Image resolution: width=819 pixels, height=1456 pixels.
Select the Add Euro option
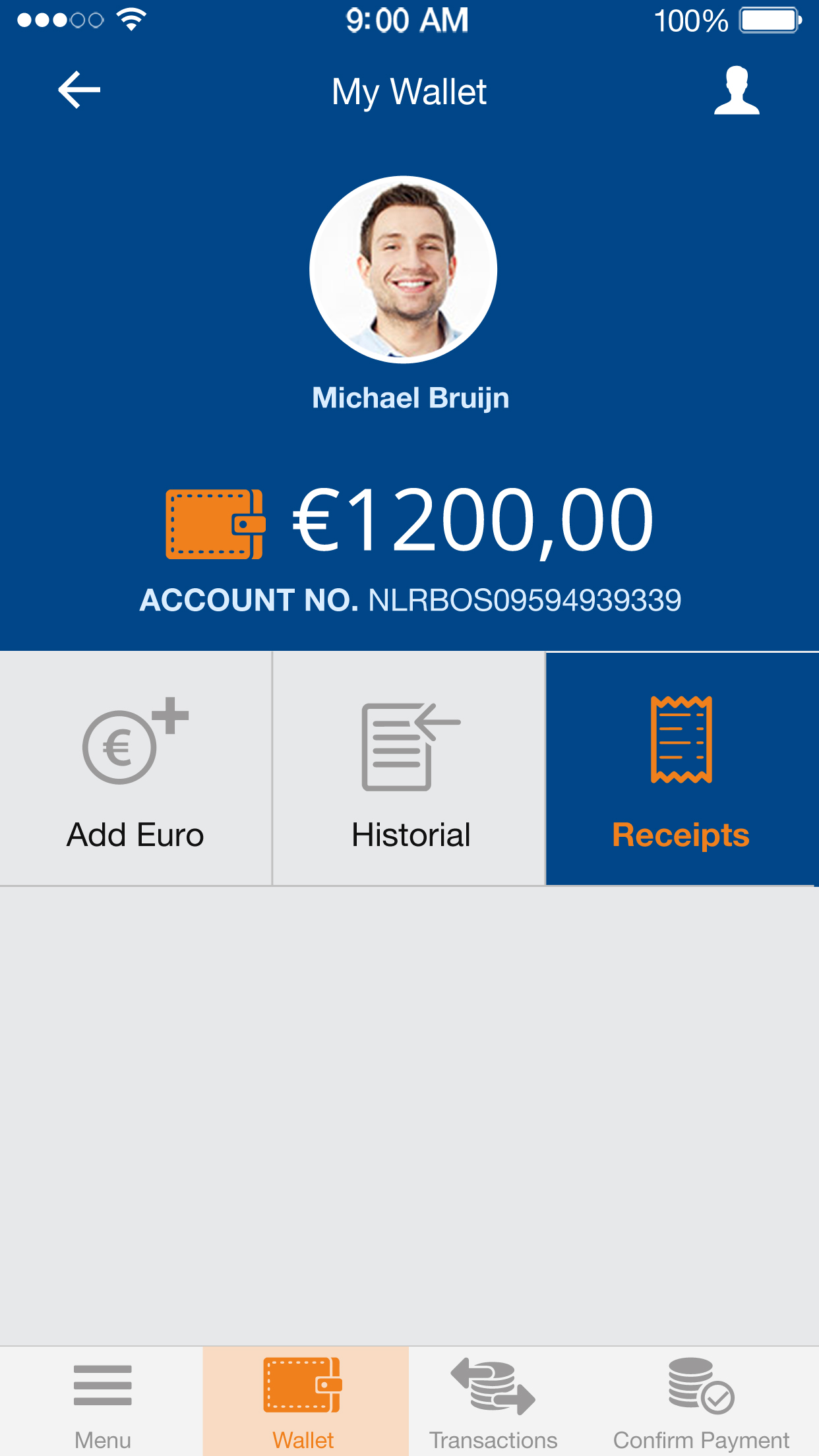click(135, 769)
